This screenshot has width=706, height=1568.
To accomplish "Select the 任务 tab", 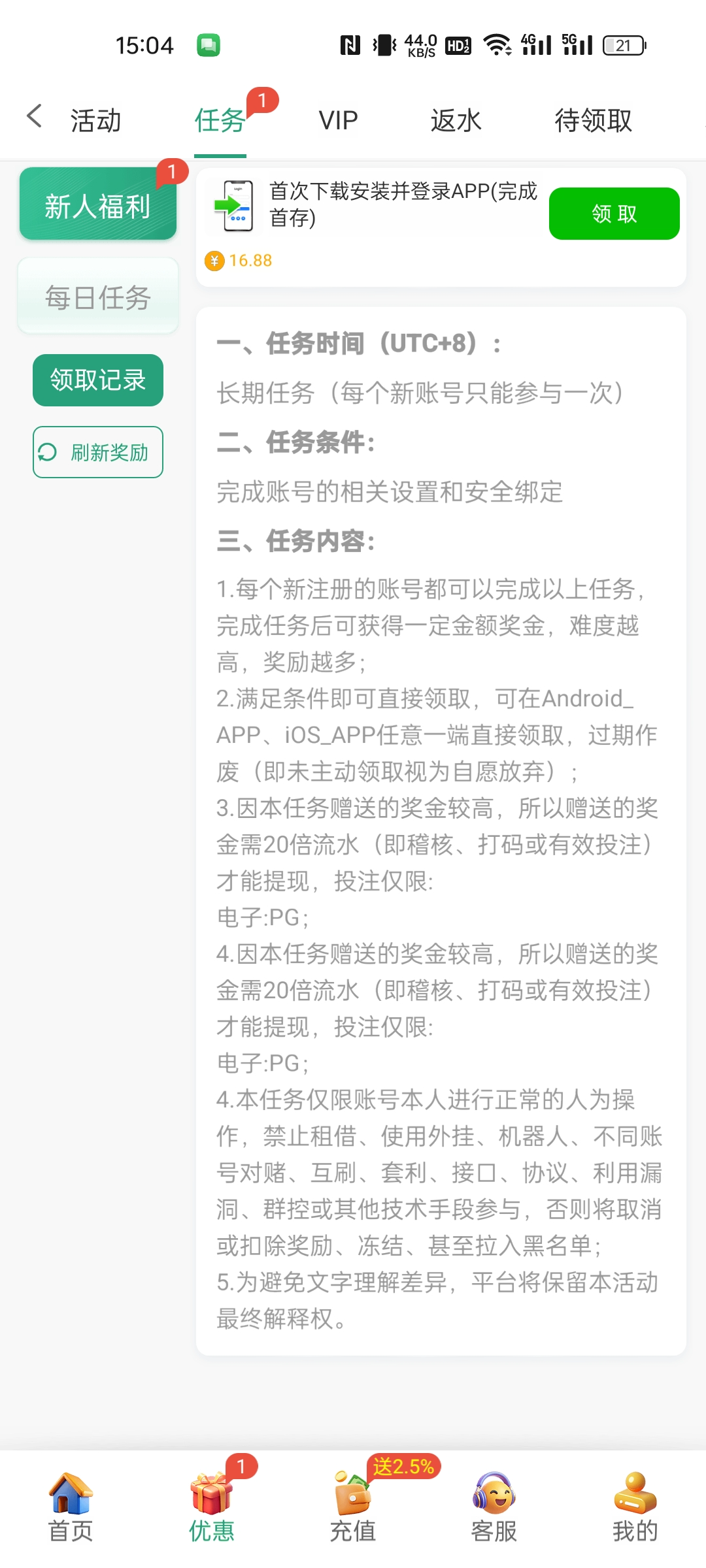I will click(220, 121).
